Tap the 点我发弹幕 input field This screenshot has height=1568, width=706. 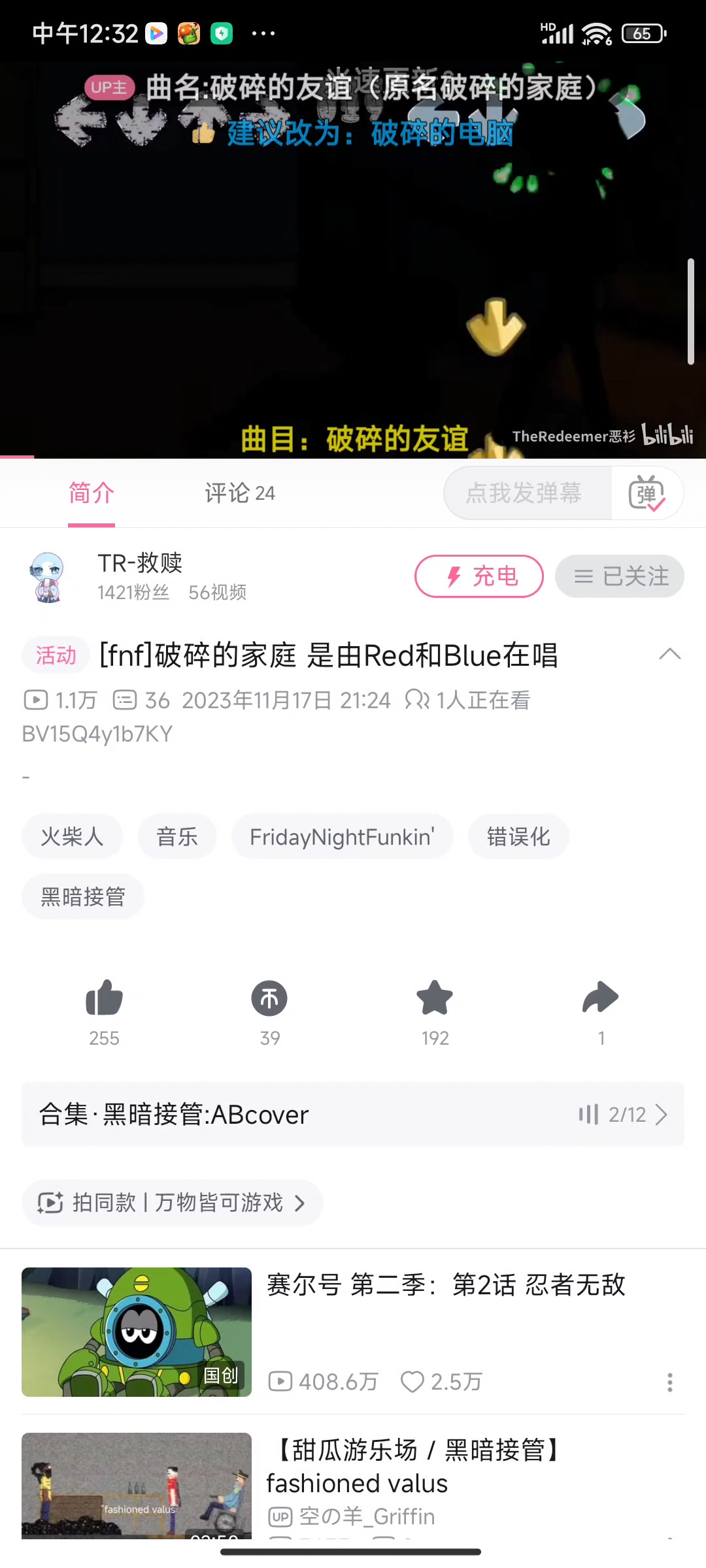tap(524, 493)
